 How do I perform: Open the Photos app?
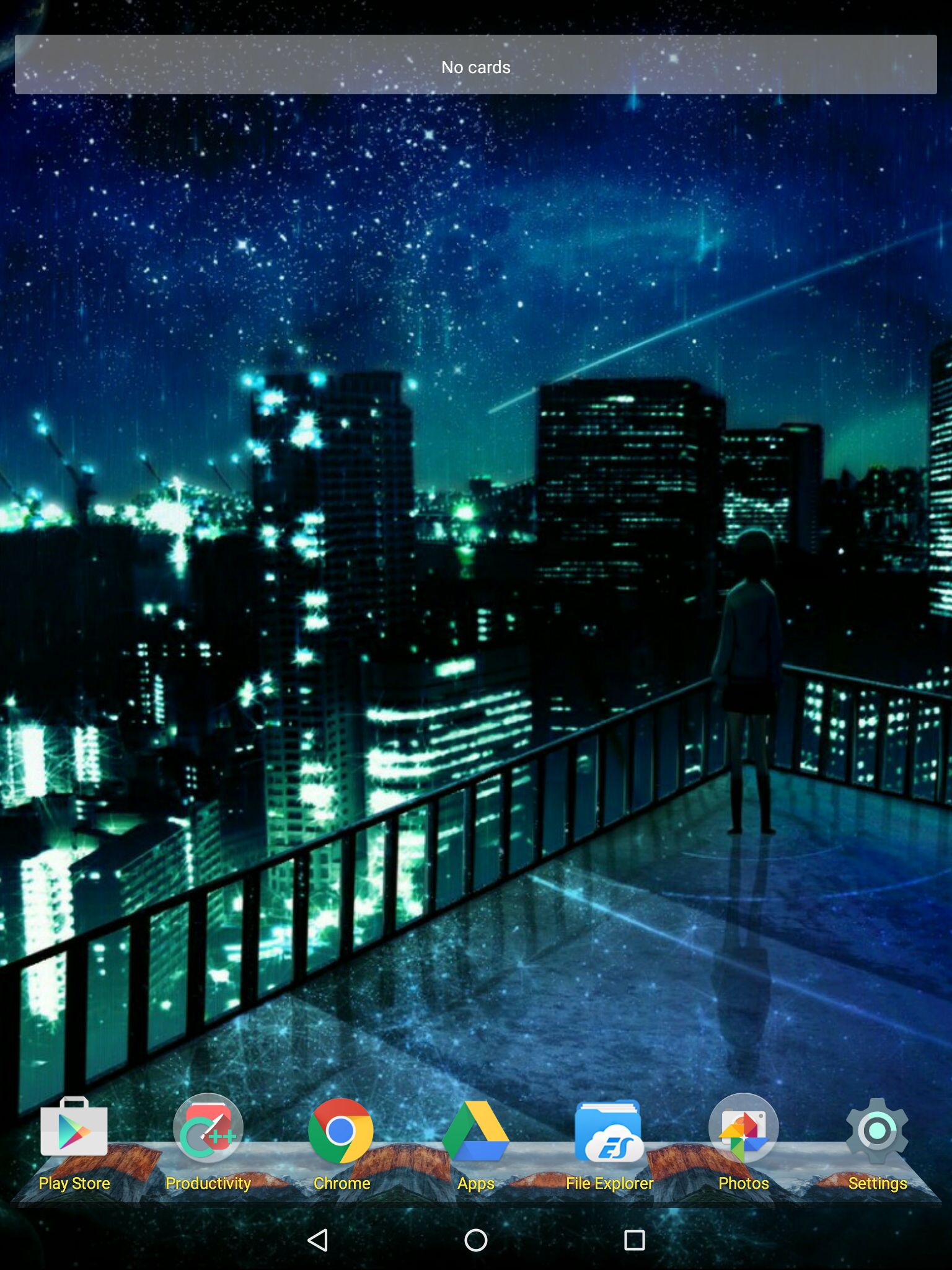[743, 1129]
